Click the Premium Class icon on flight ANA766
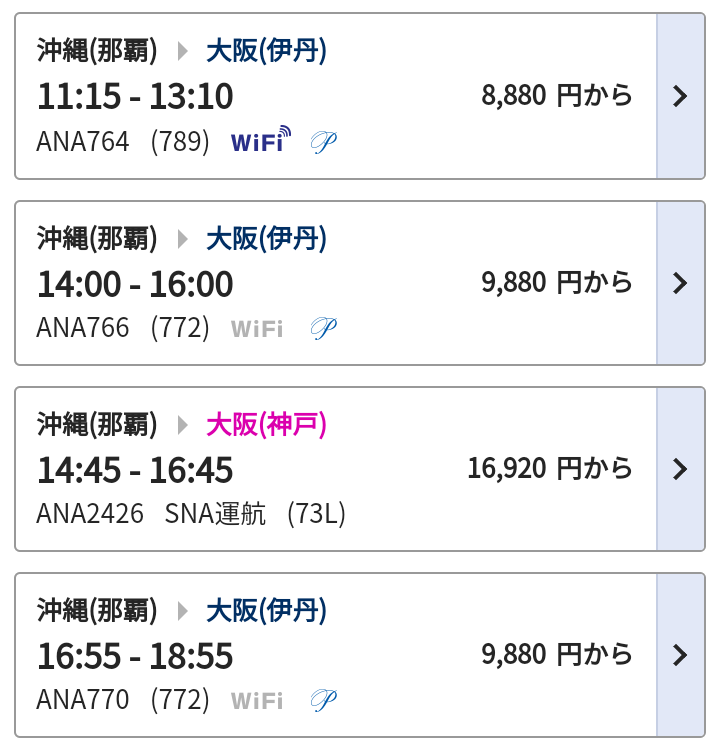 [321, 327]
